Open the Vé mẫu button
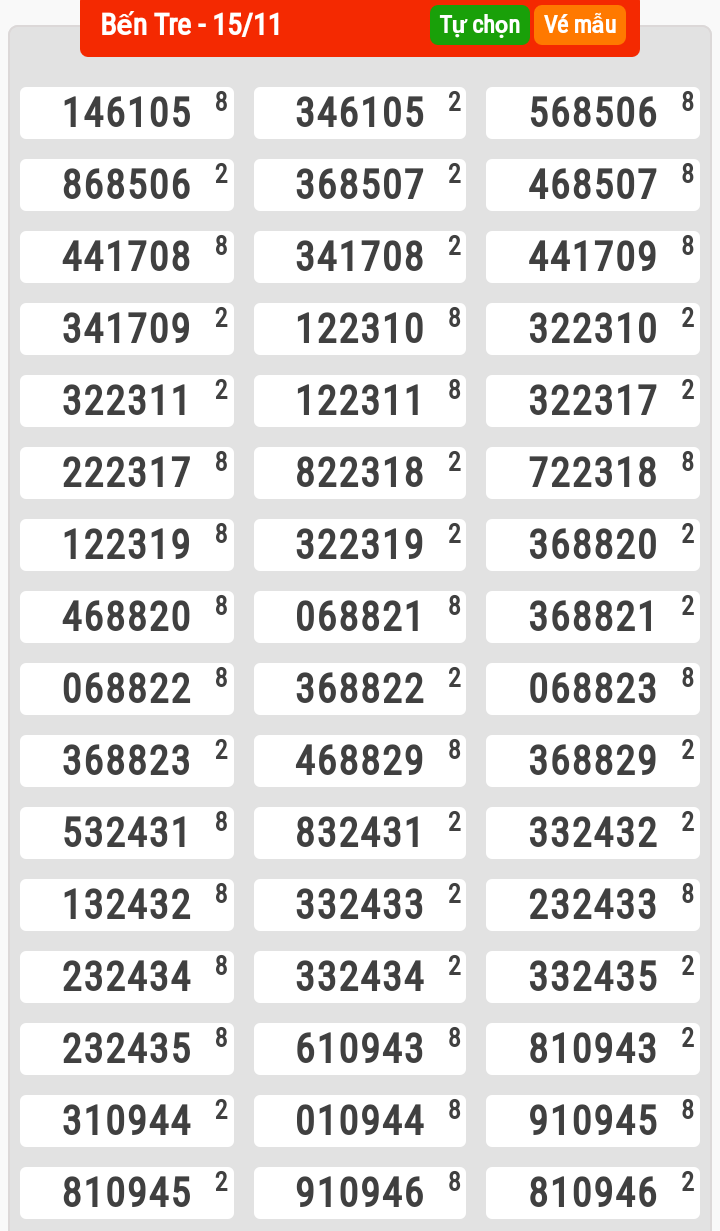 point(580,25)
